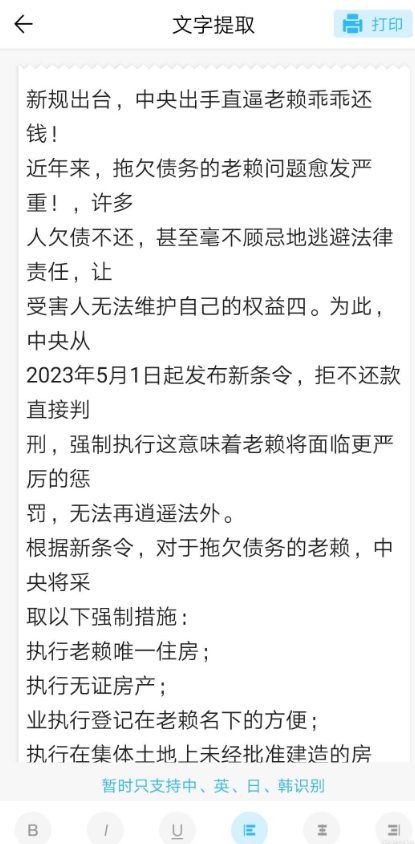Image resolution: width=415 pixels, height=844 pixels.
Task: Apply bold formatting with the B button
Action: point(33,829)
